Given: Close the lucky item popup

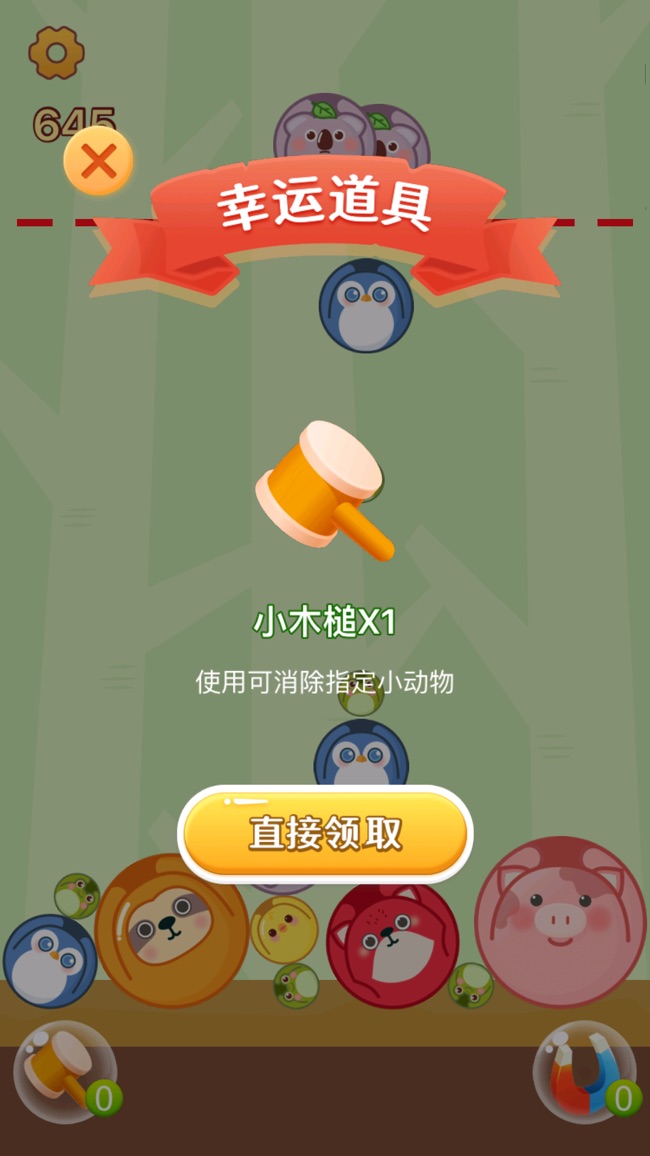Looking at the screenshot, I should coord(99,161).
